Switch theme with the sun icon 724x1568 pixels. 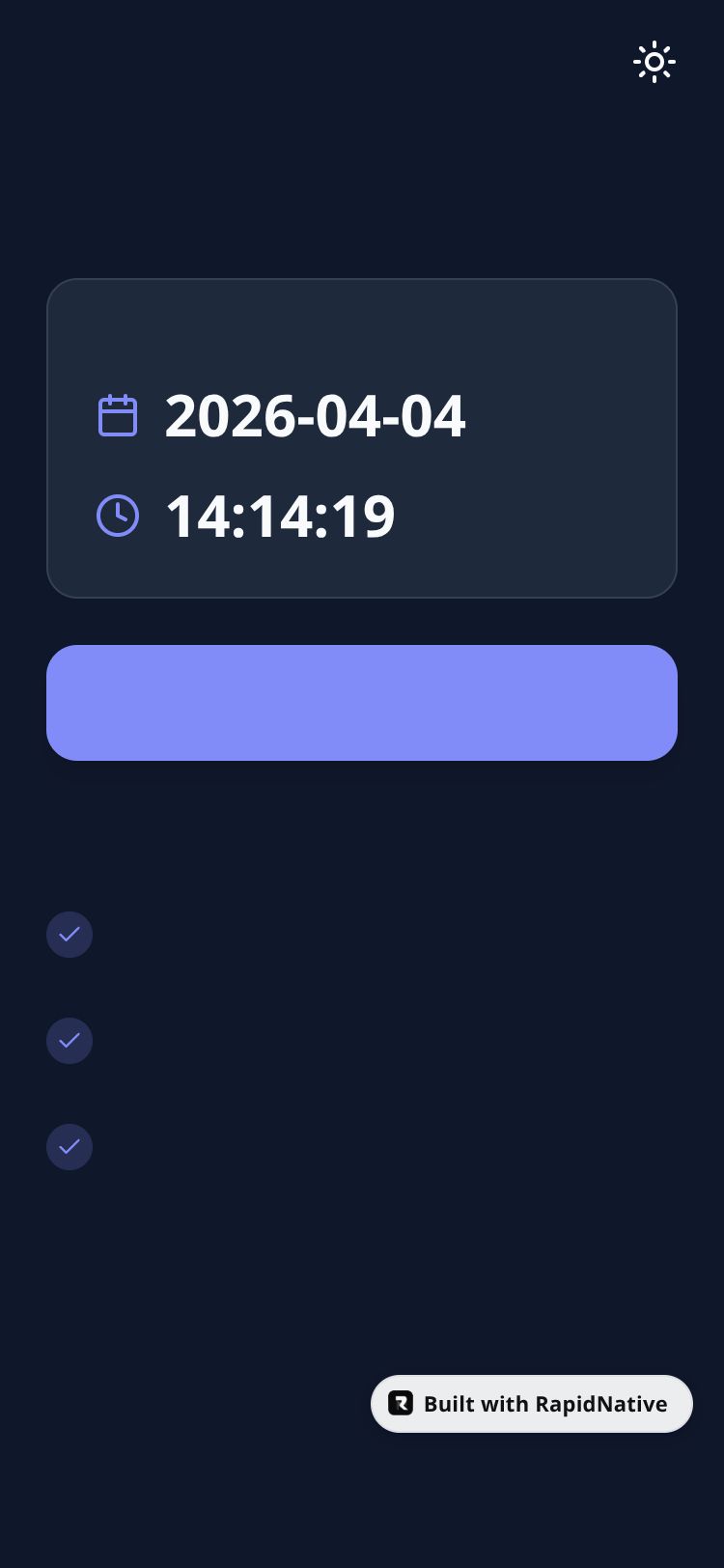point(654,62)
